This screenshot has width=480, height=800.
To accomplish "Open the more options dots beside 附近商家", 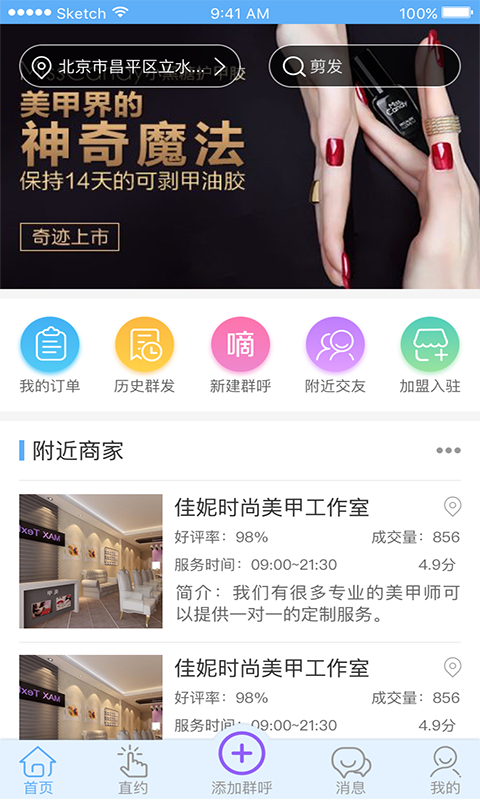I will click(448, 451).
